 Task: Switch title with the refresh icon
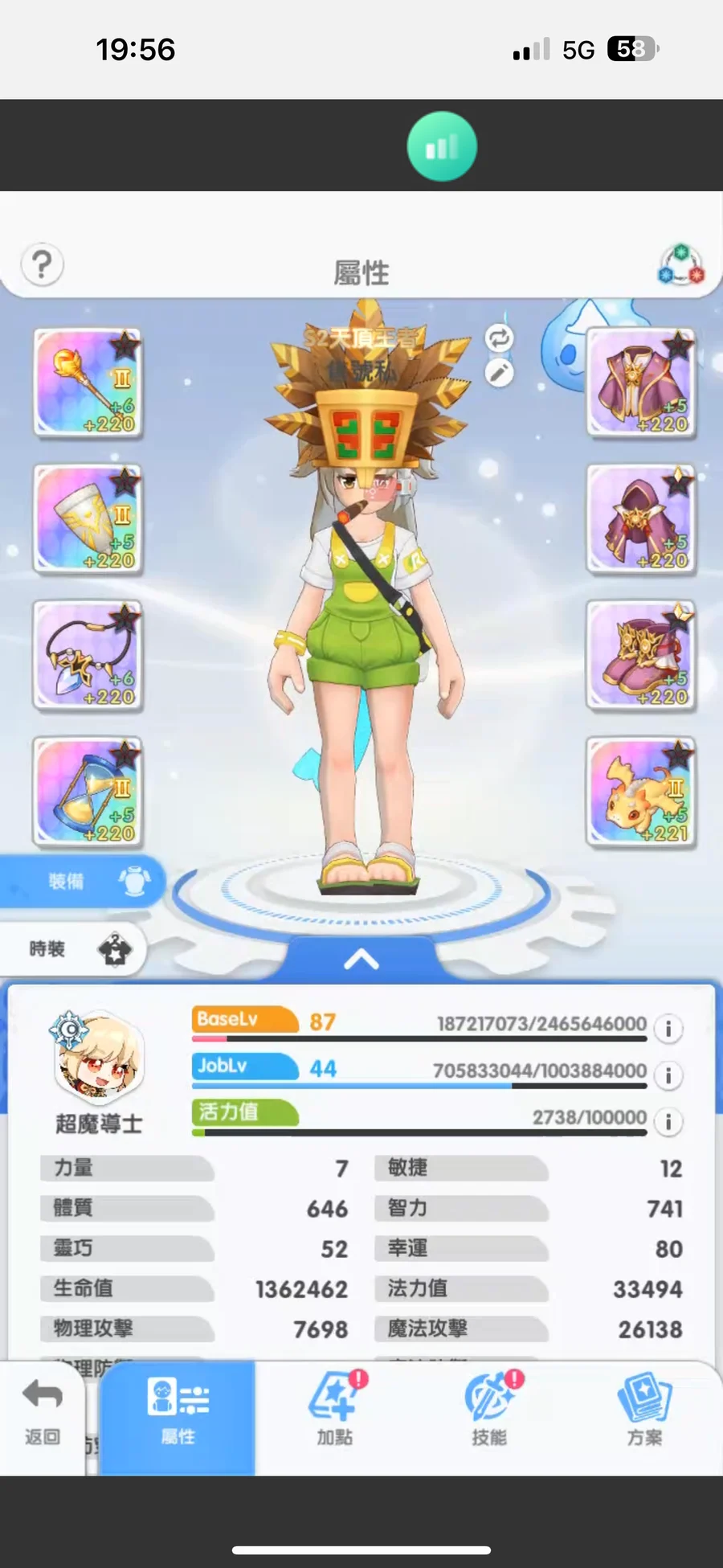pyautogui.click(x=499, y=338)
